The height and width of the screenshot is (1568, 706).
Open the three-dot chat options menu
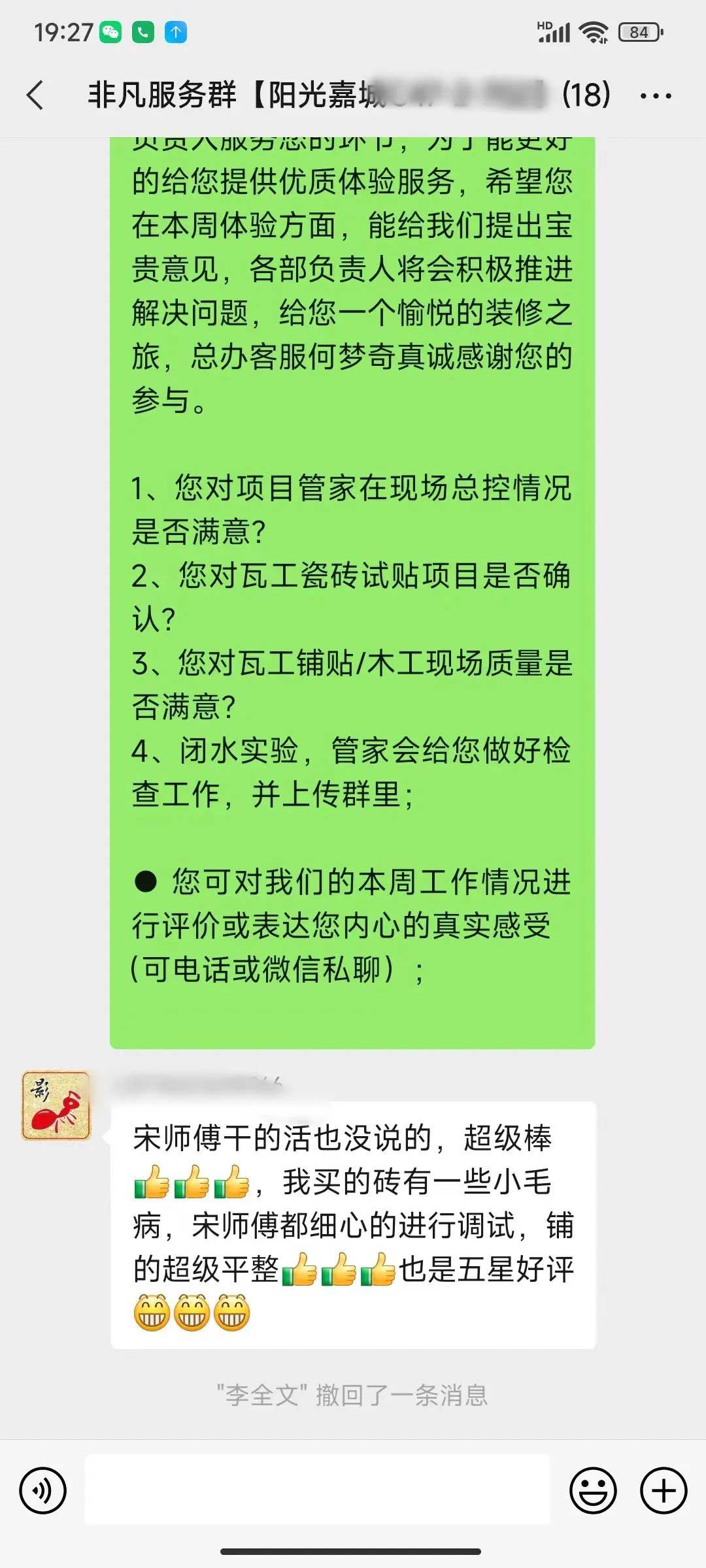point(656,96)
